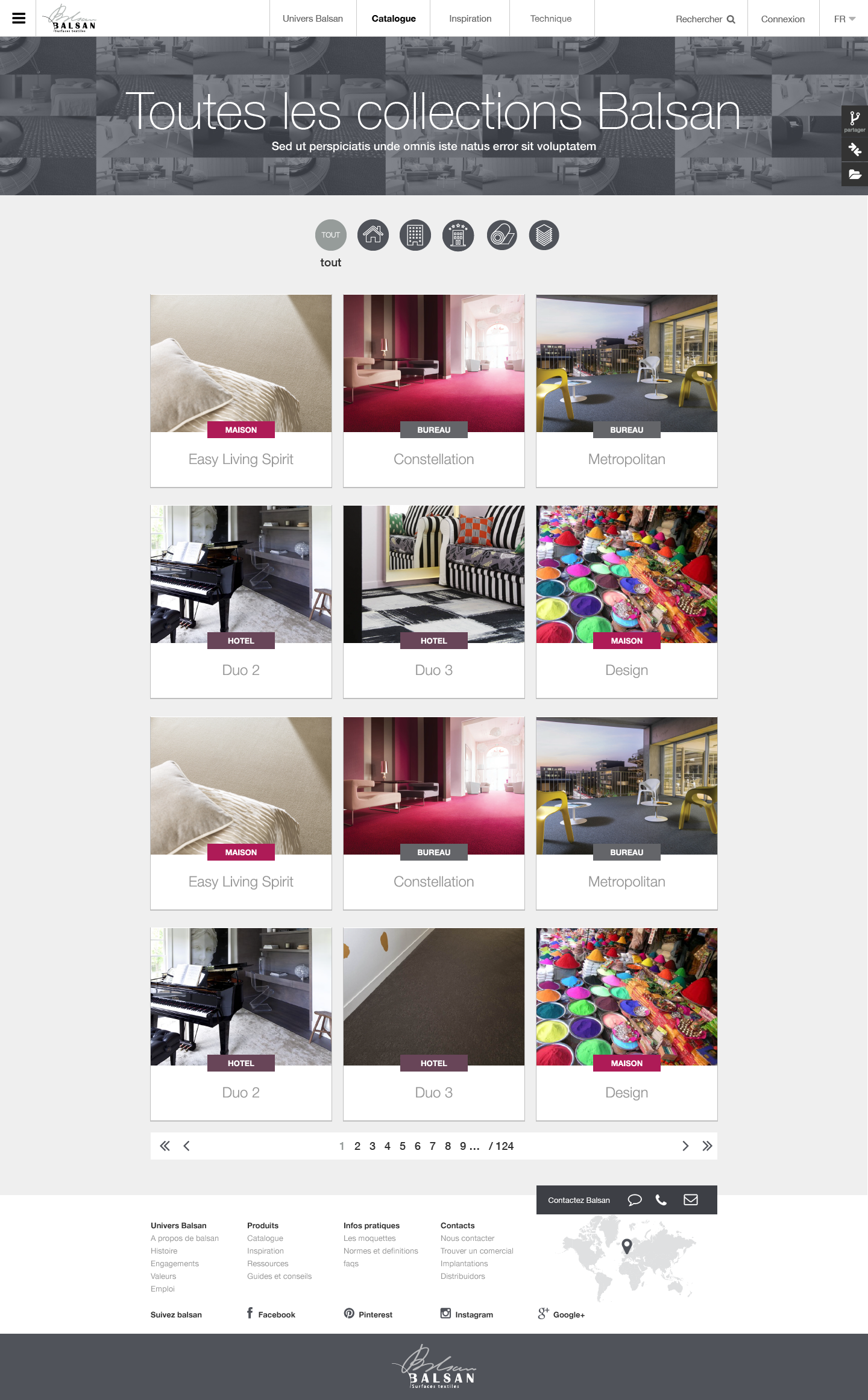Tap the partager share icon

(x=854, y=121)
